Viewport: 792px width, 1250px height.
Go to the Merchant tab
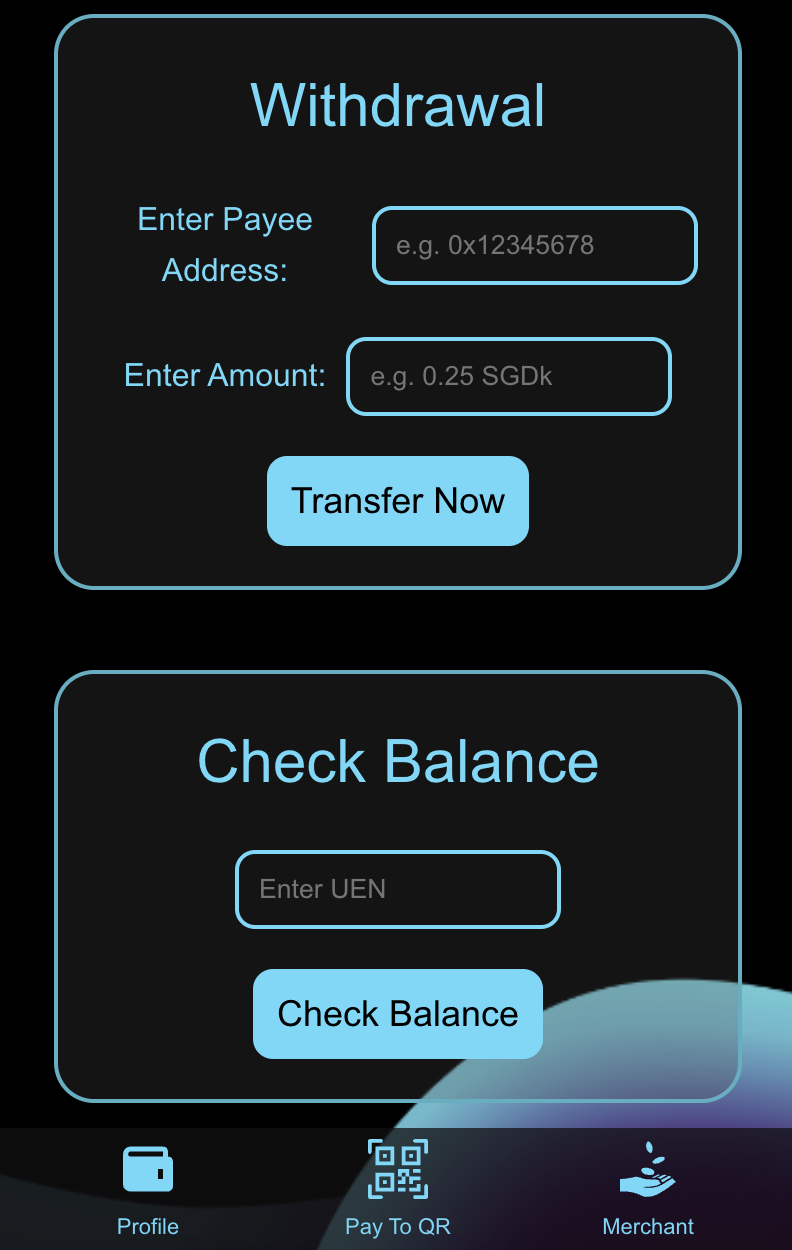(648, 1190)
